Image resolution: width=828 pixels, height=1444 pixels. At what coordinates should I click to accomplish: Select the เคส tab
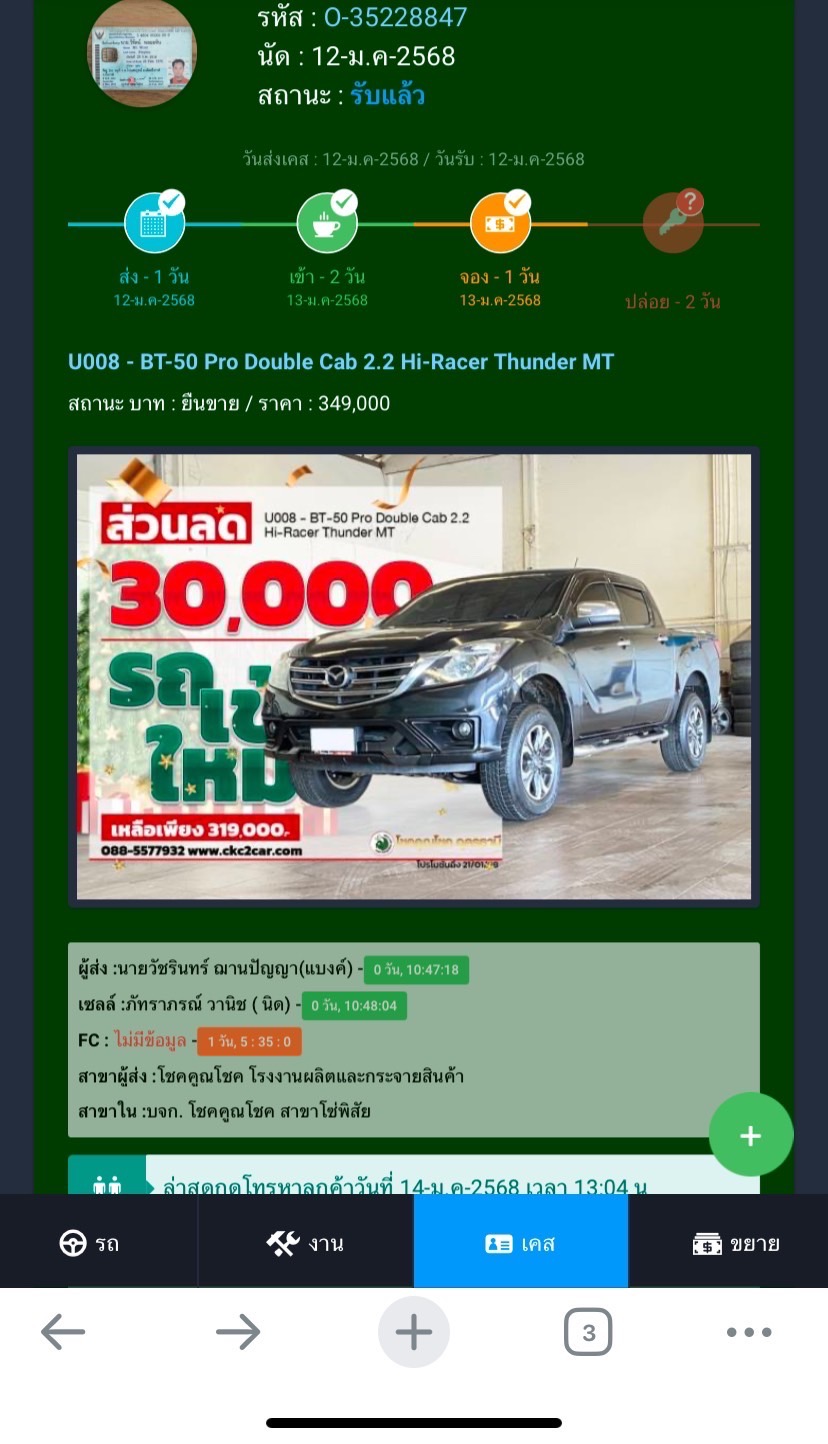(520, 1242)
